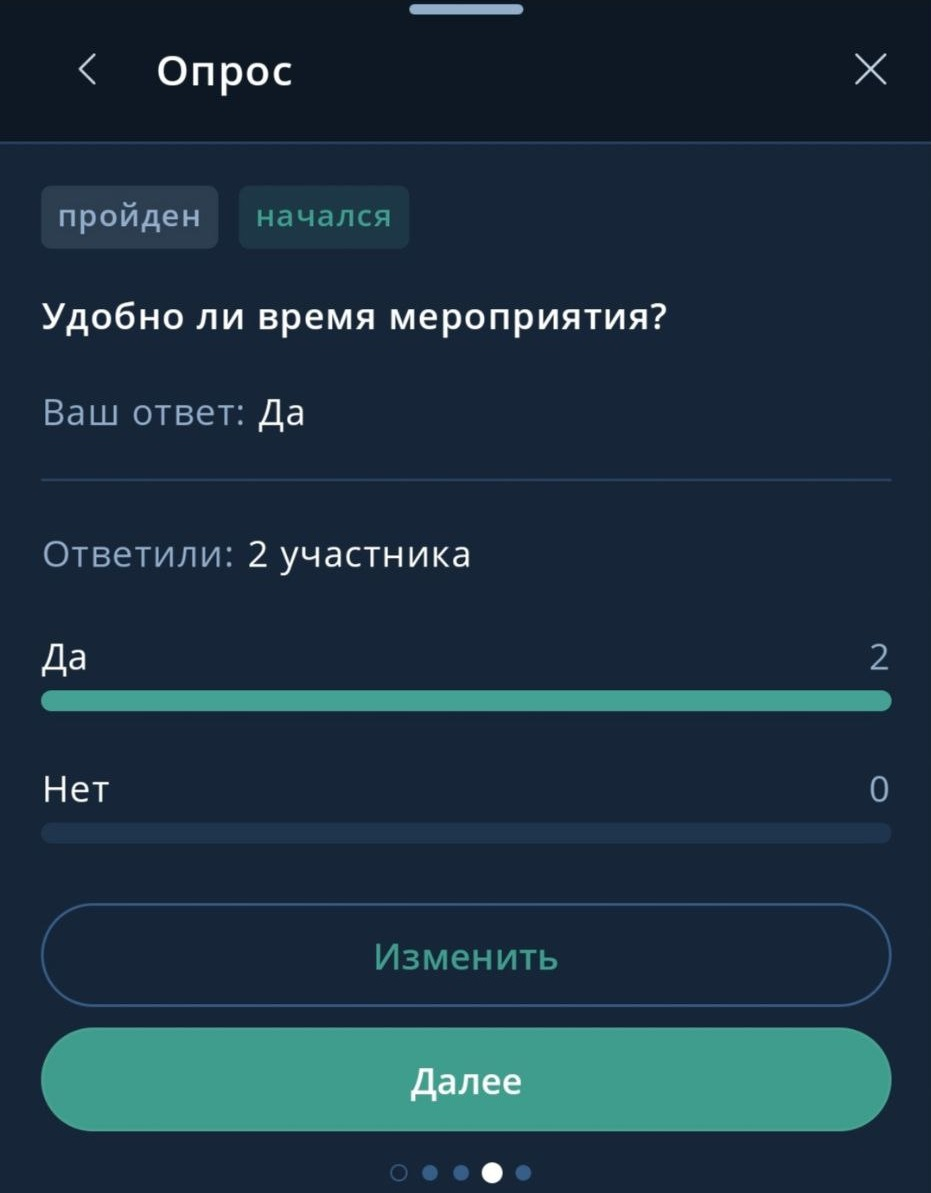Tap the empty result bar under Нет
Image resolution: width=931 pixels, height=1193 pixels.
point(465,832)
